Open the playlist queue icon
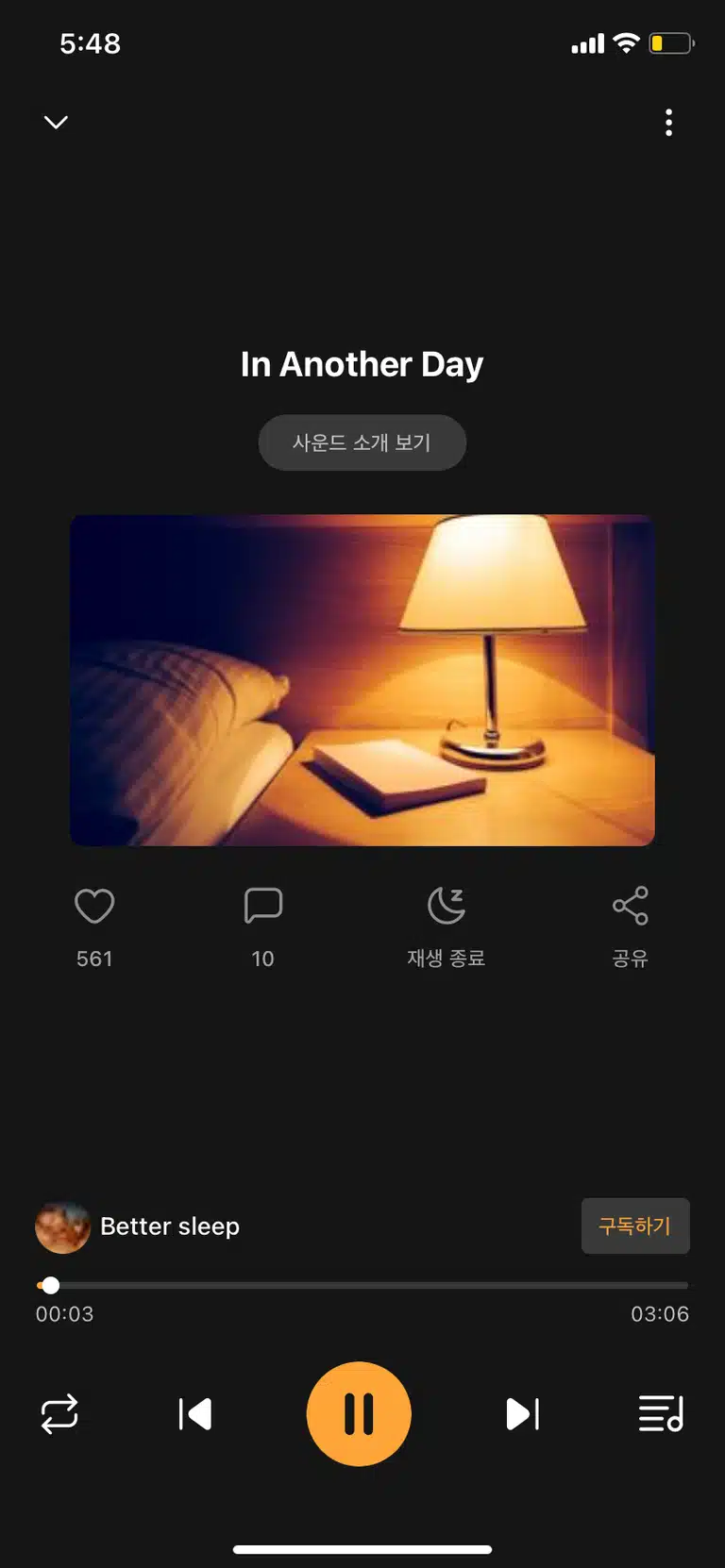 (x=661, y=1414)
